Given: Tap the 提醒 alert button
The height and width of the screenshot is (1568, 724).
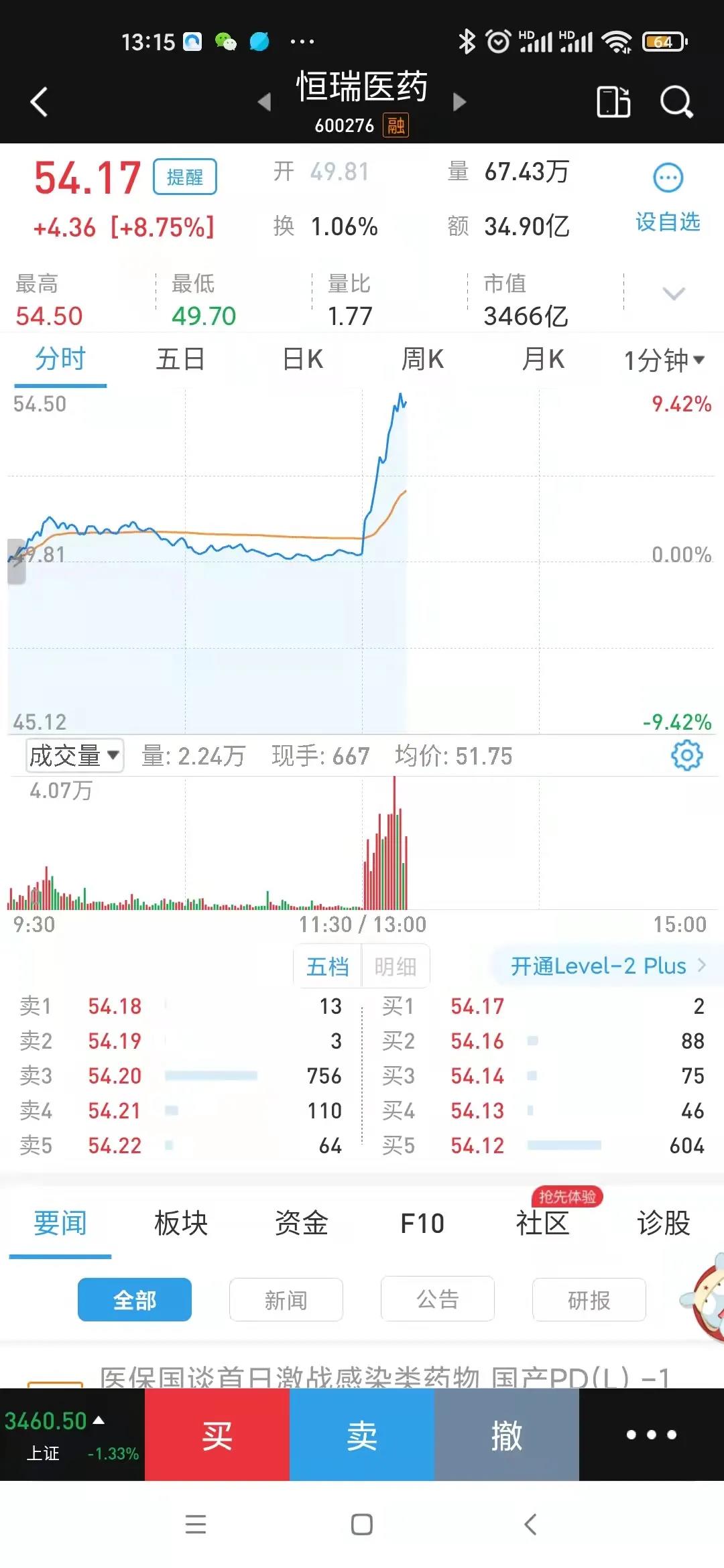Looking at the screenshot, I should click(x=184, y=177).
